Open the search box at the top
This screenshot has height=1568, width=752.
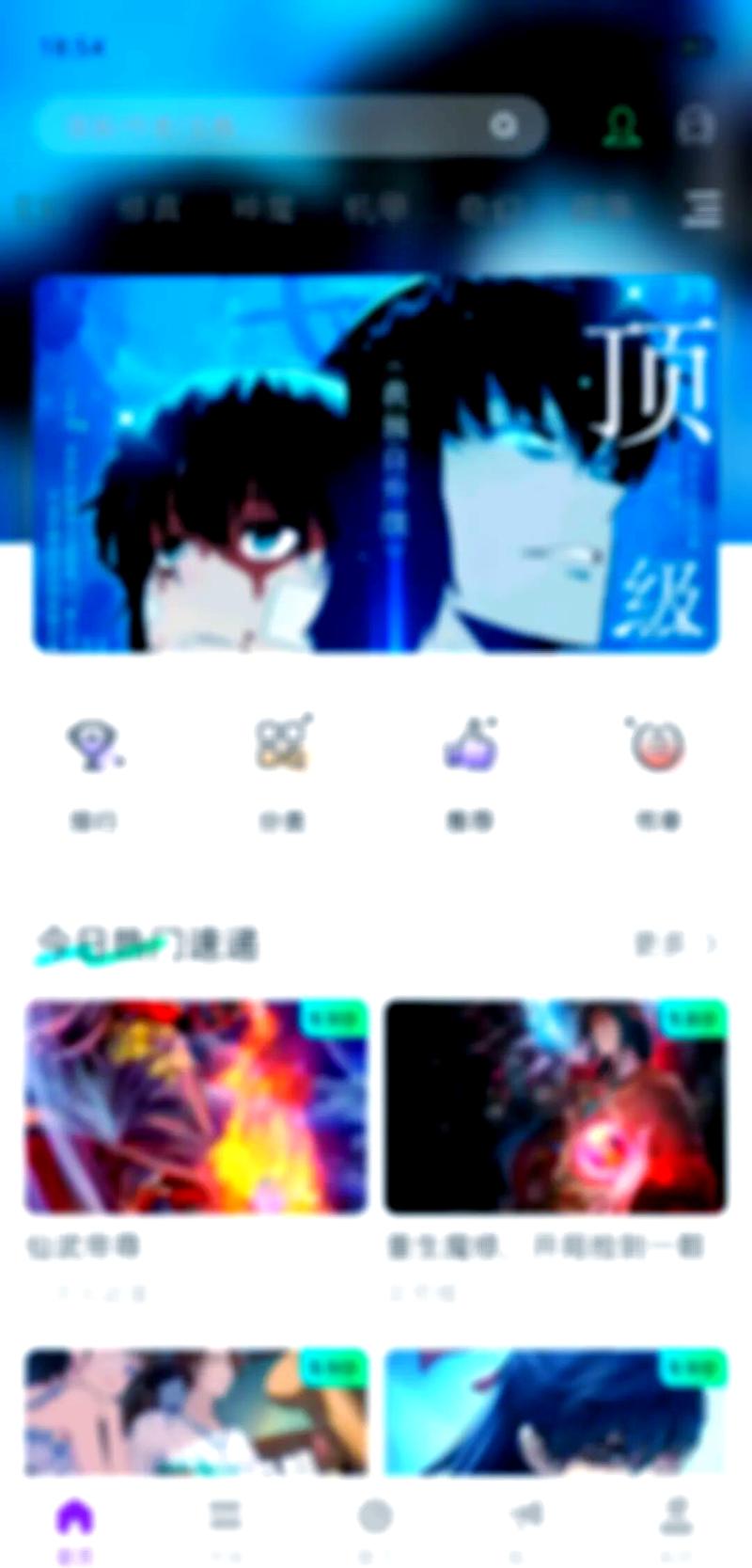tap(273, 126)
